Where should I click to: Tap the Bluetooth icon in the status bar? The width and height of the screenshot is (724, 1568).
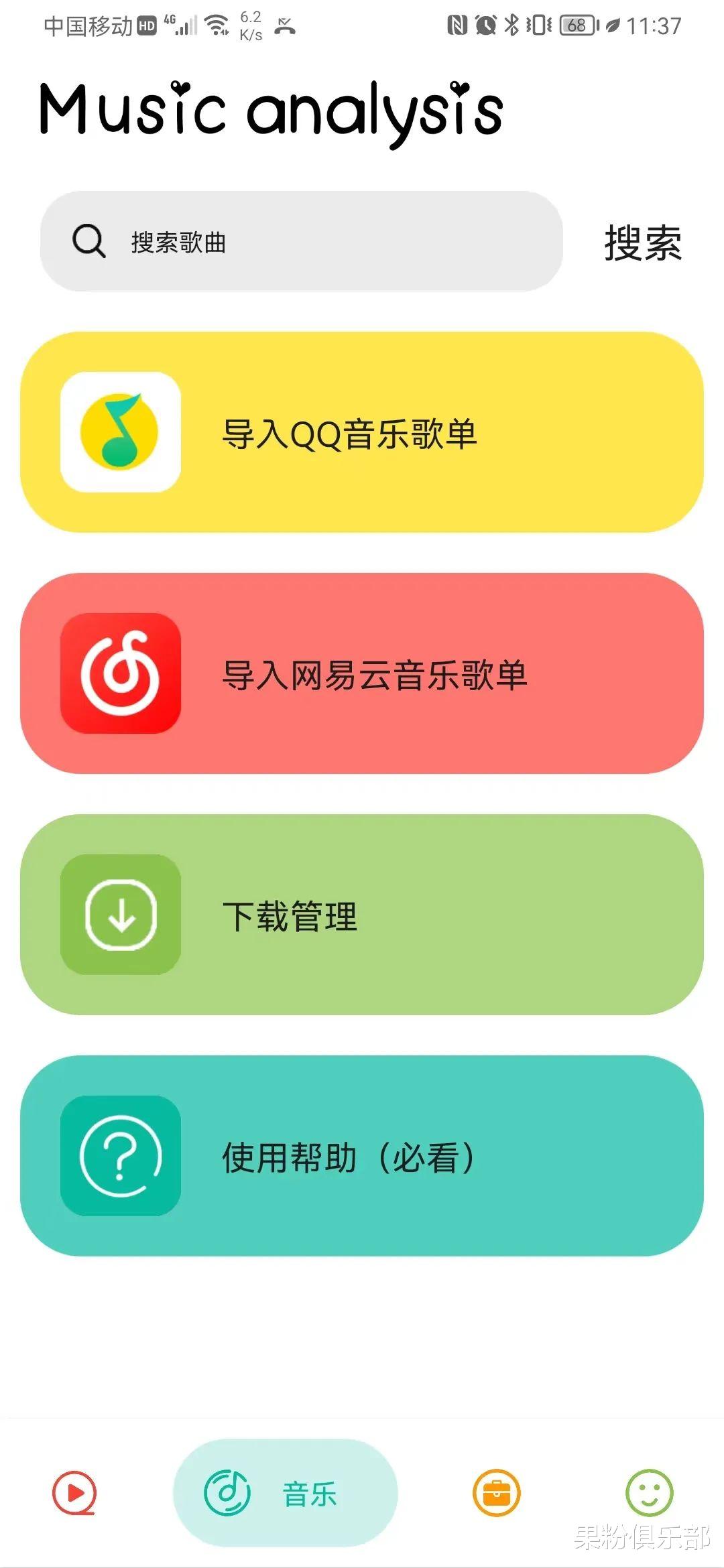pyautogui.click(x=511, y=25)
